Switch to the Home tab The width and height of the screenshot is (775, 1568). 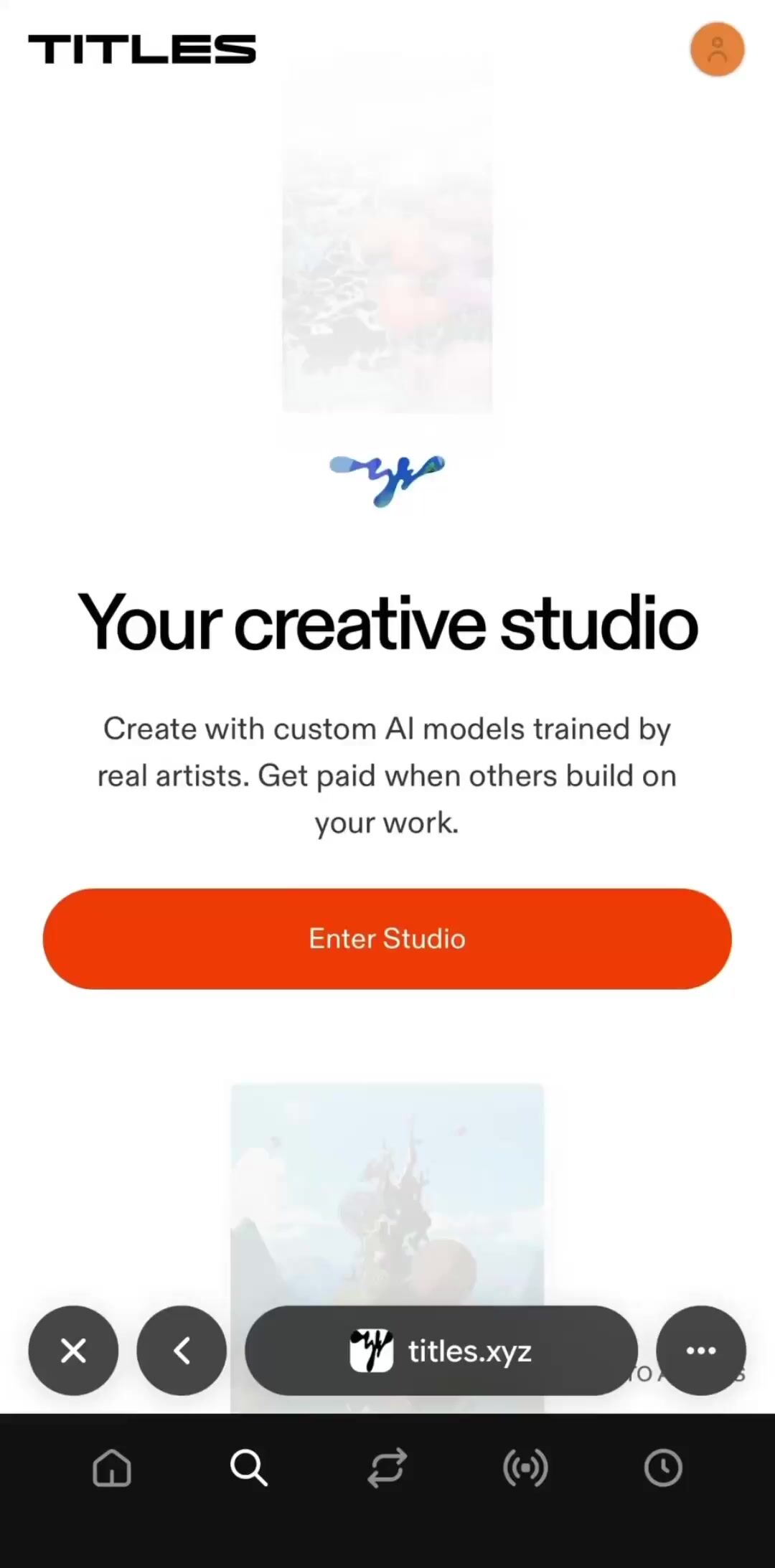point(112,1468)
